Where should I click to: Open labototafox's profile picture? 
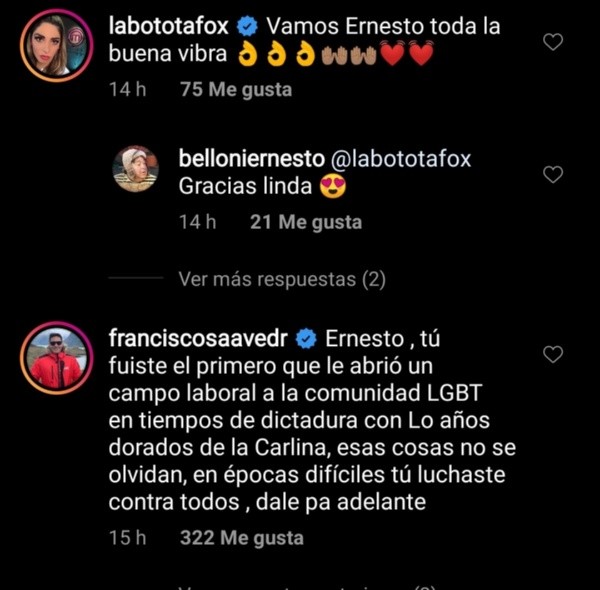coord(56,46)
